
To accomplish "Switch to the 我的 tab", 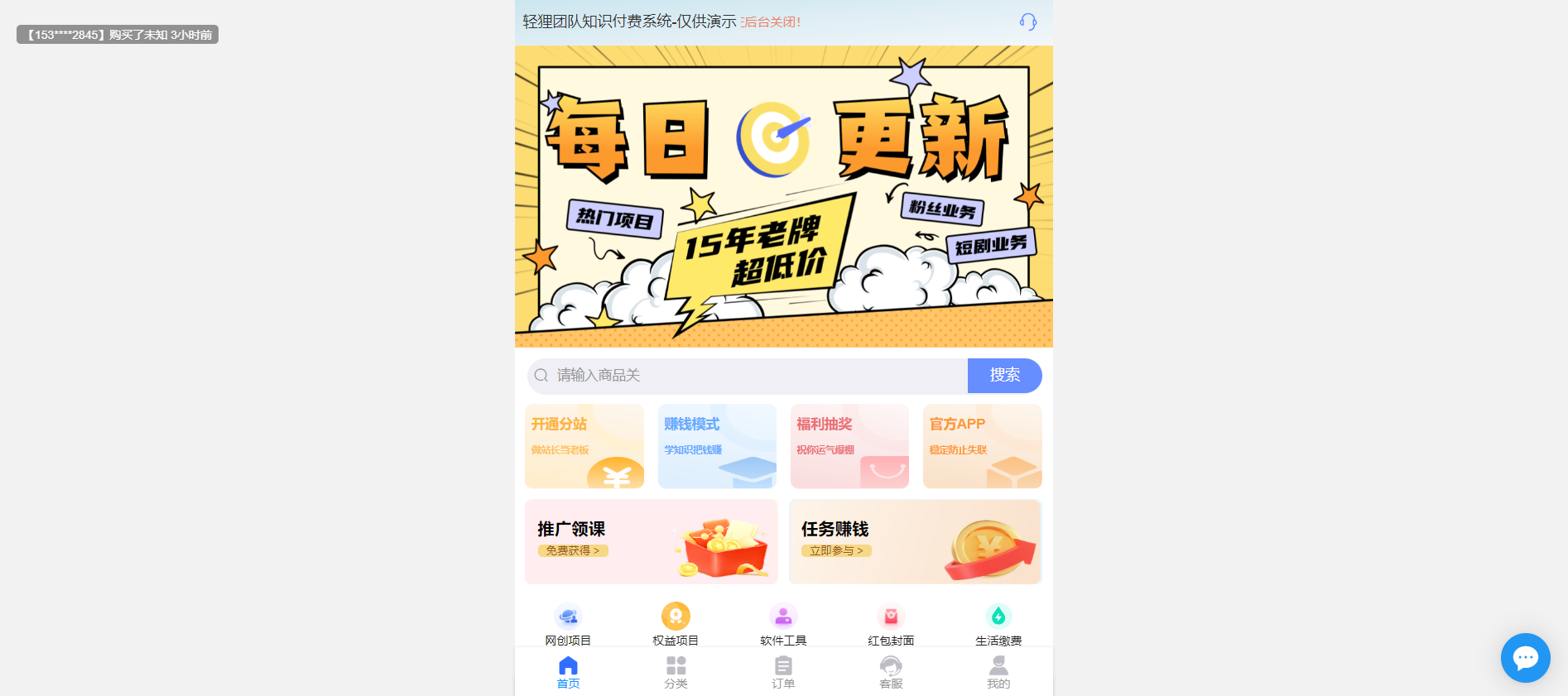I will pyautogui.click(x=998, y=672).
